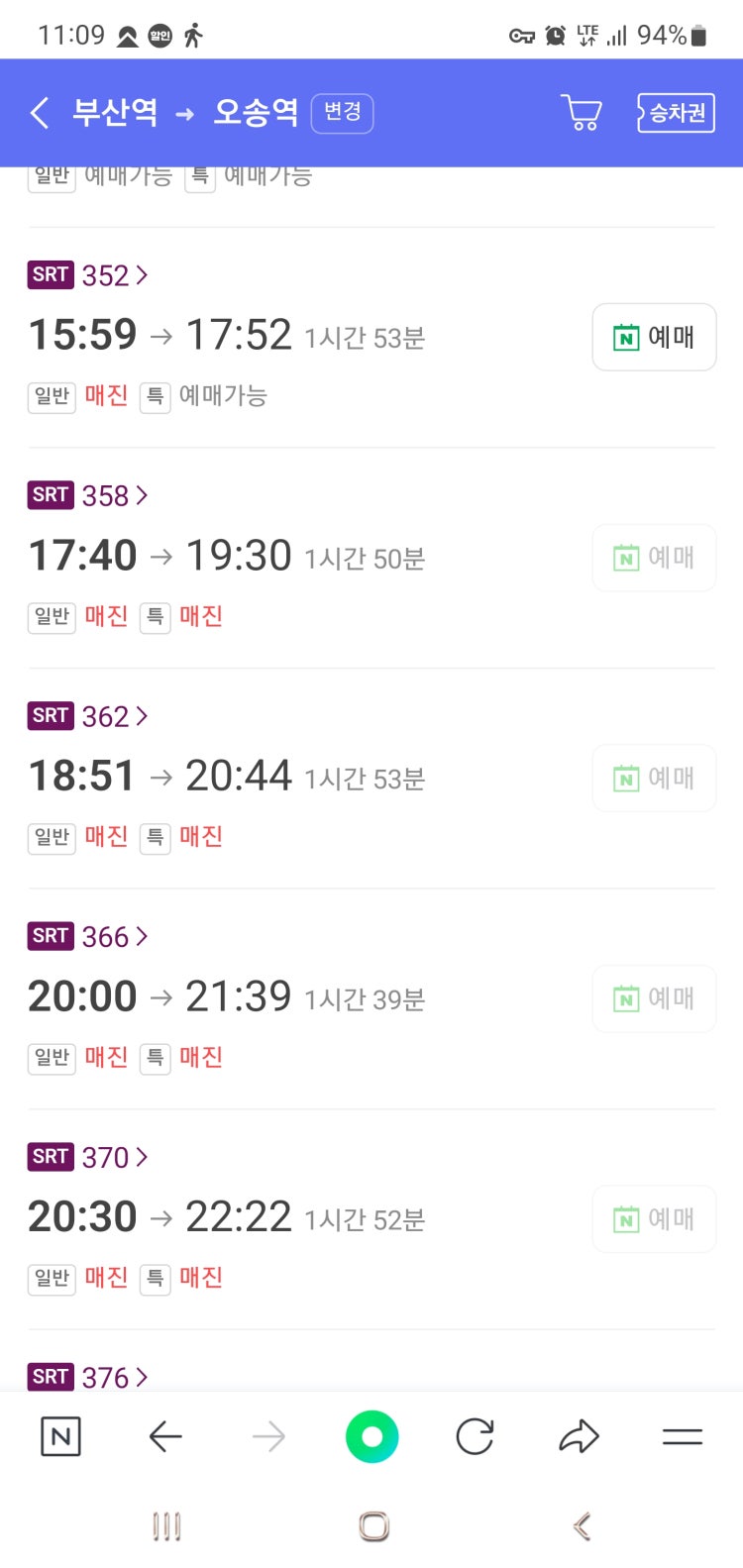This screenshot has width=743, height=1568.
Task: Tap the 변경 button to change stations
Action: (342, 113)
